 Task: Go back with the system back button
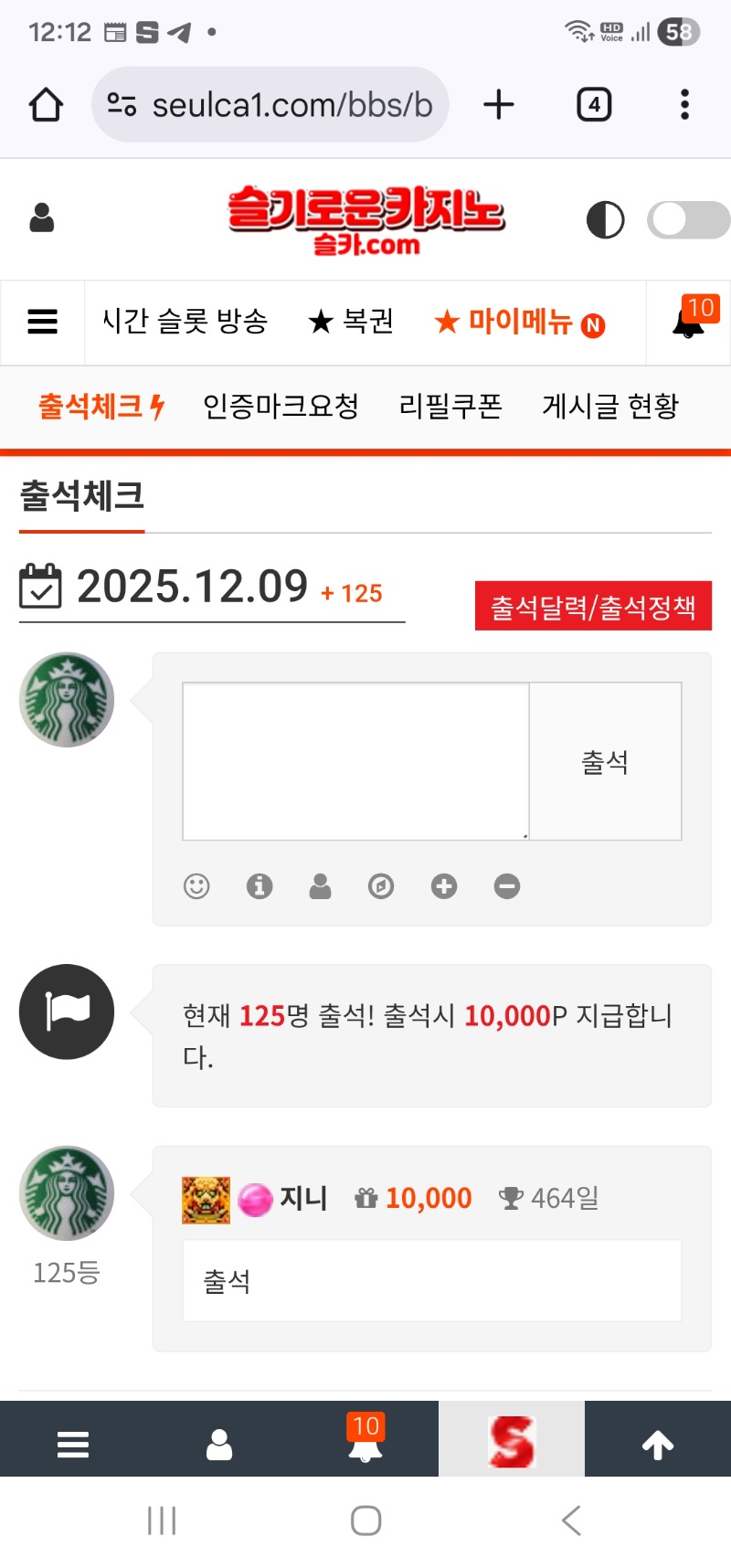571,1520
